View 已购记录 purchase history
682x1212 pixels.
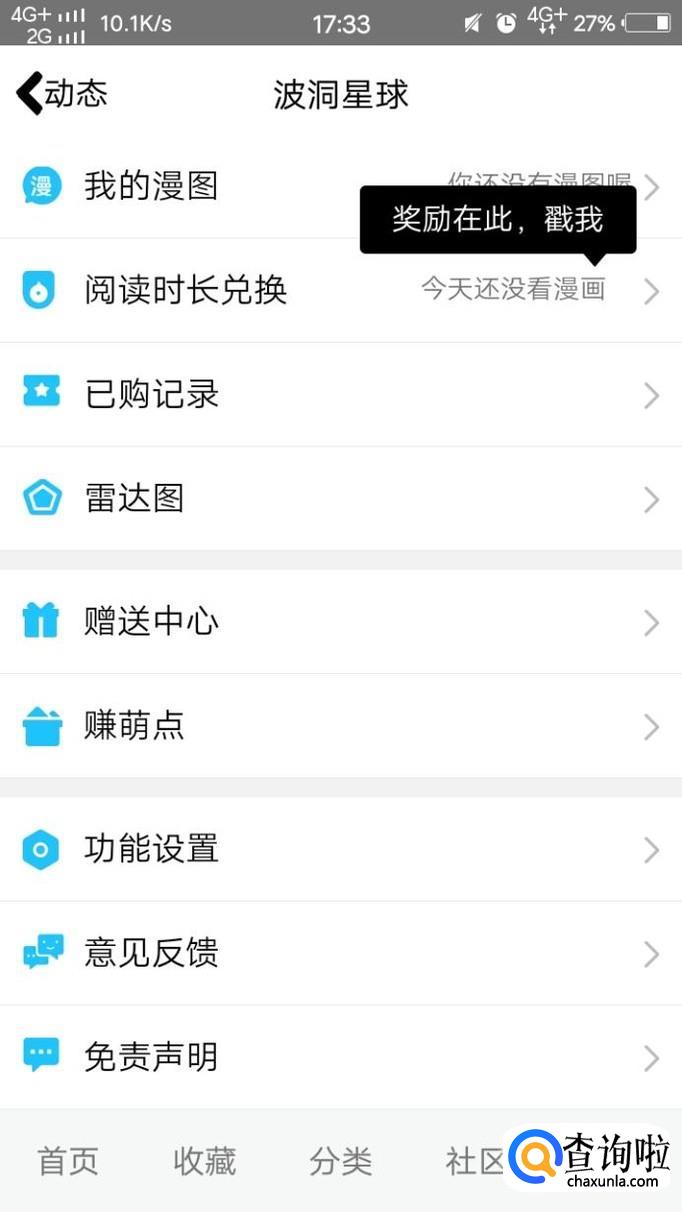pos(152,394)
